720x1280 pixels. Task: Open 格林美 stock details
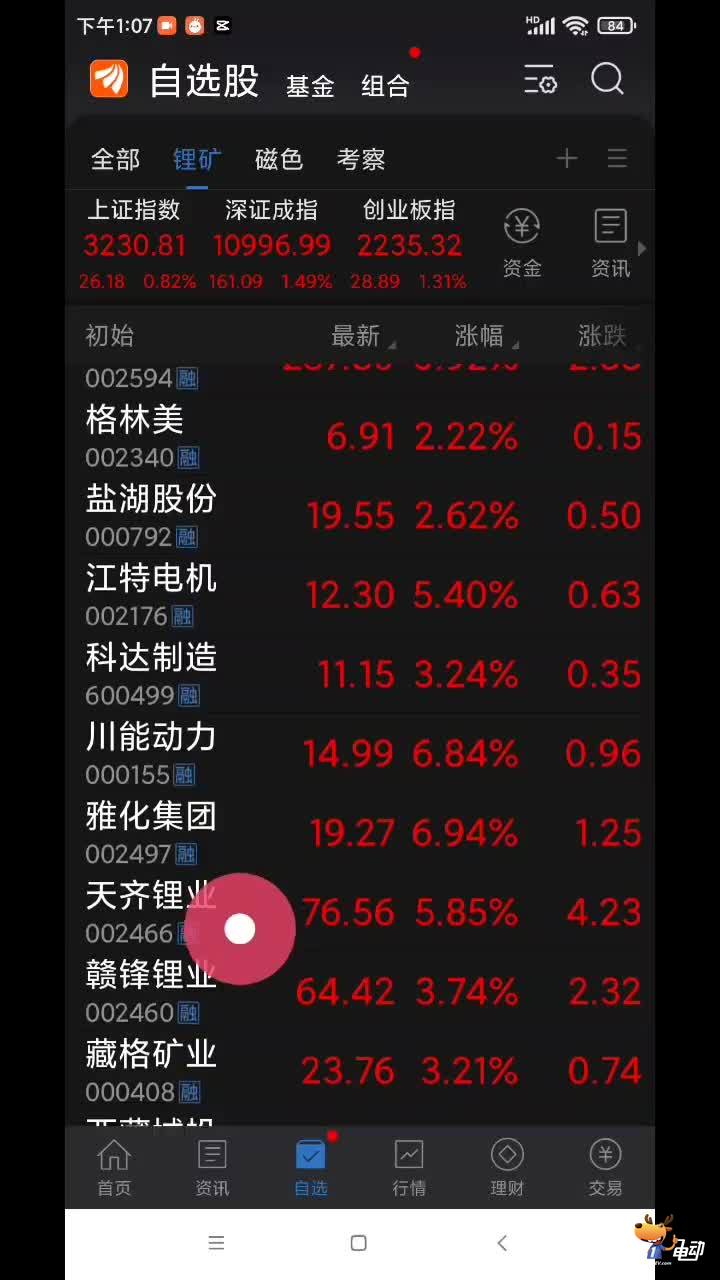click(360, 437)
